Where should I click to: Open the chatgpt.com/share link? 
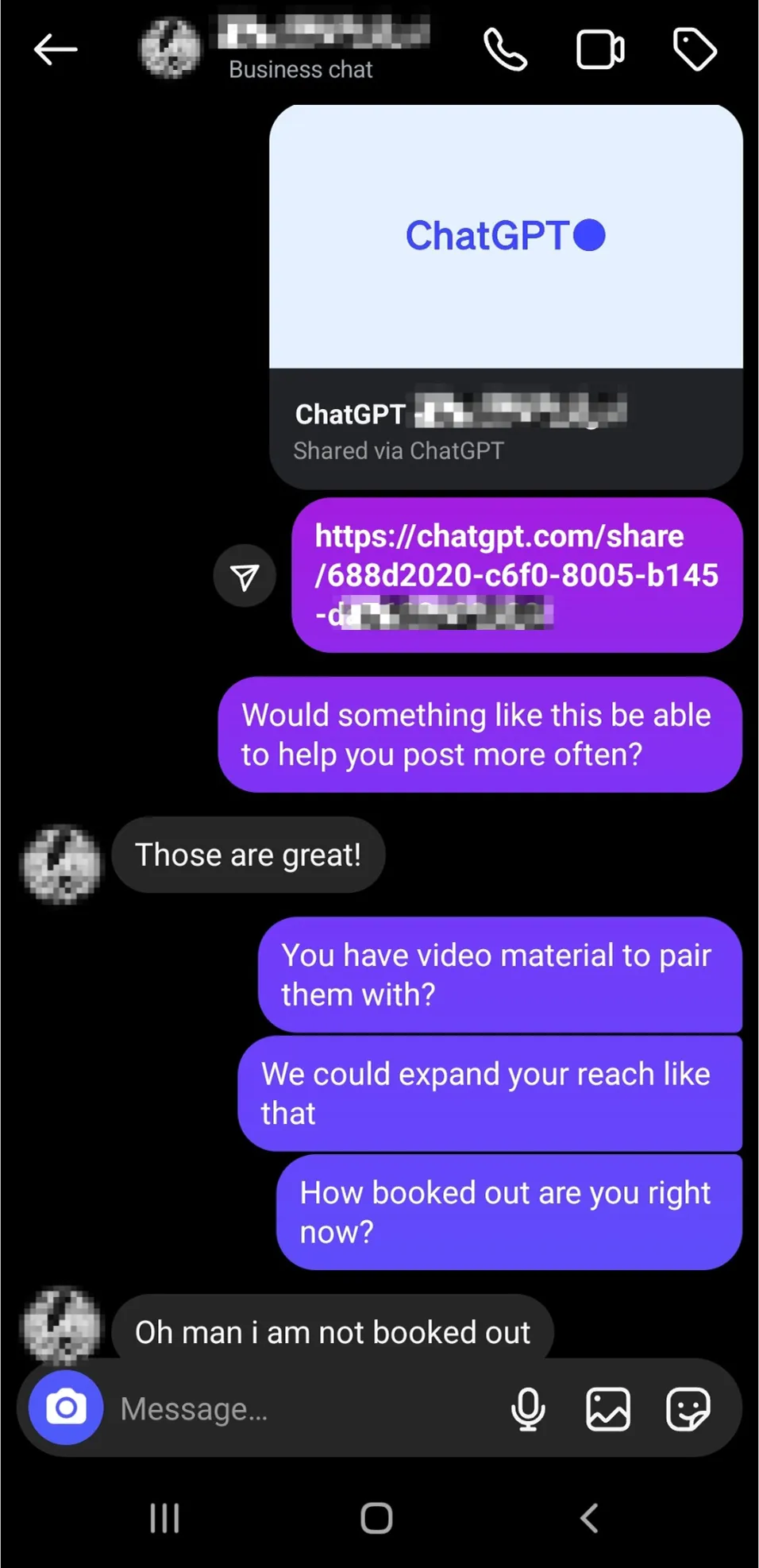(x=517, y=575)
